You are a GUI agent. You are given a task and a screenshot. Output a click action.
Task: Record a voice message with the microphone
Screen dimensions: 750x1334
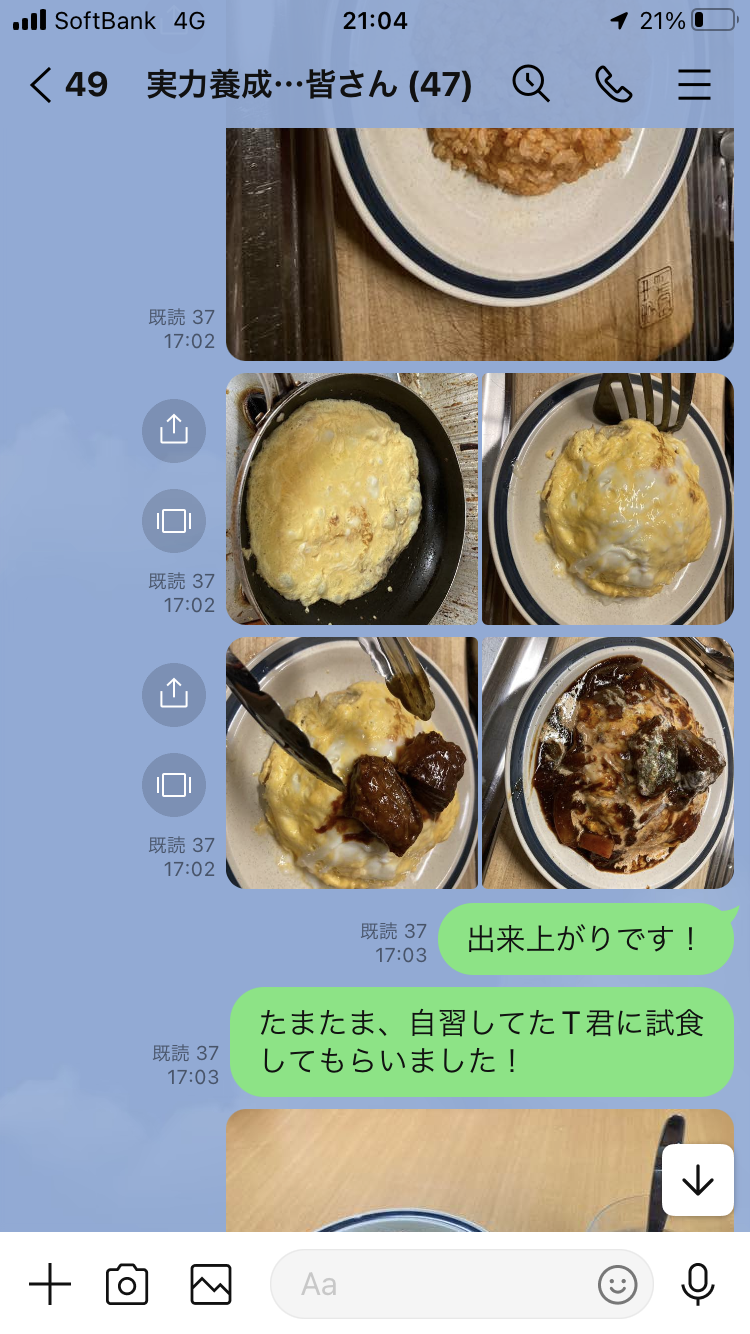tap(698, 1284)
